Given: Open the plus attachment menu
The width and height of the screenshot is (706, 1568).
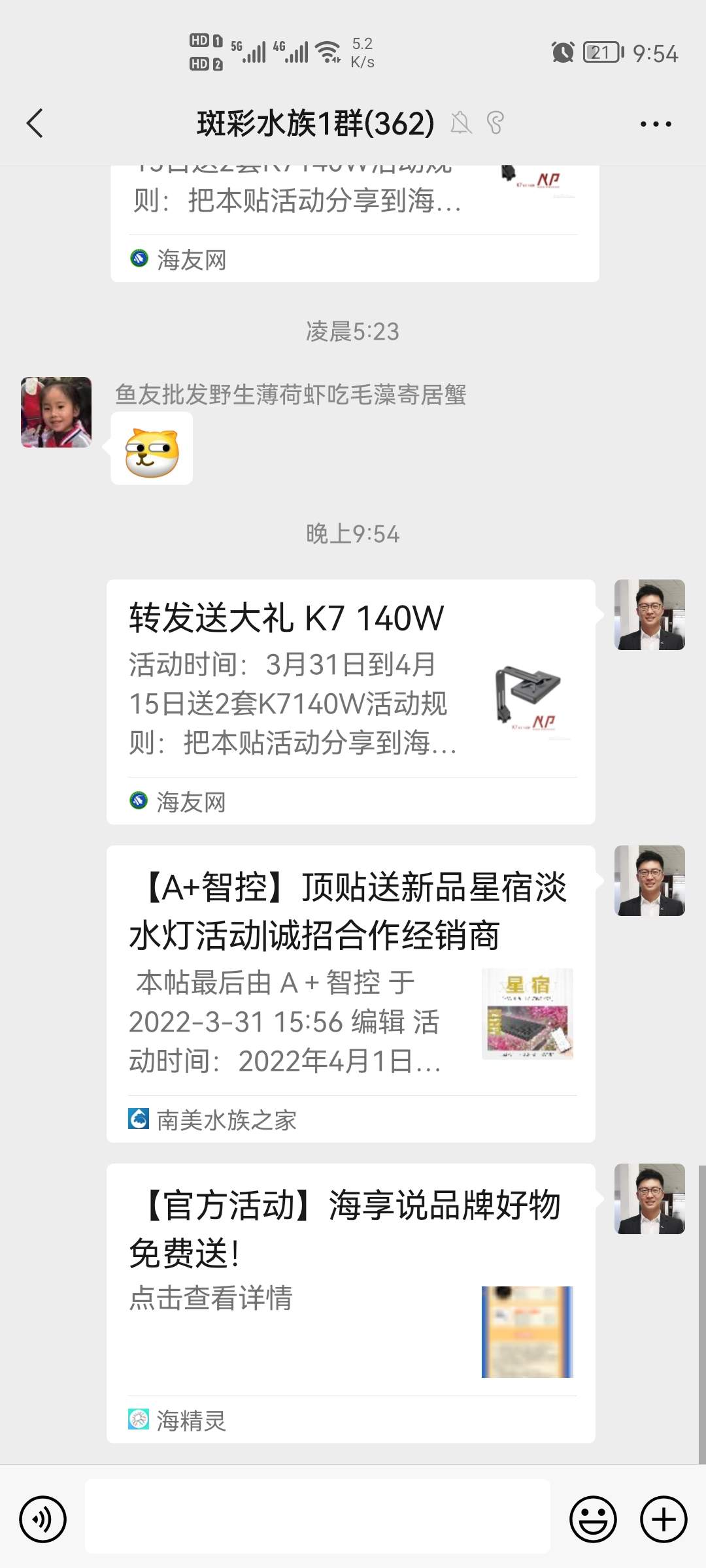Looking at the screenshot, I should point(664,1519).
